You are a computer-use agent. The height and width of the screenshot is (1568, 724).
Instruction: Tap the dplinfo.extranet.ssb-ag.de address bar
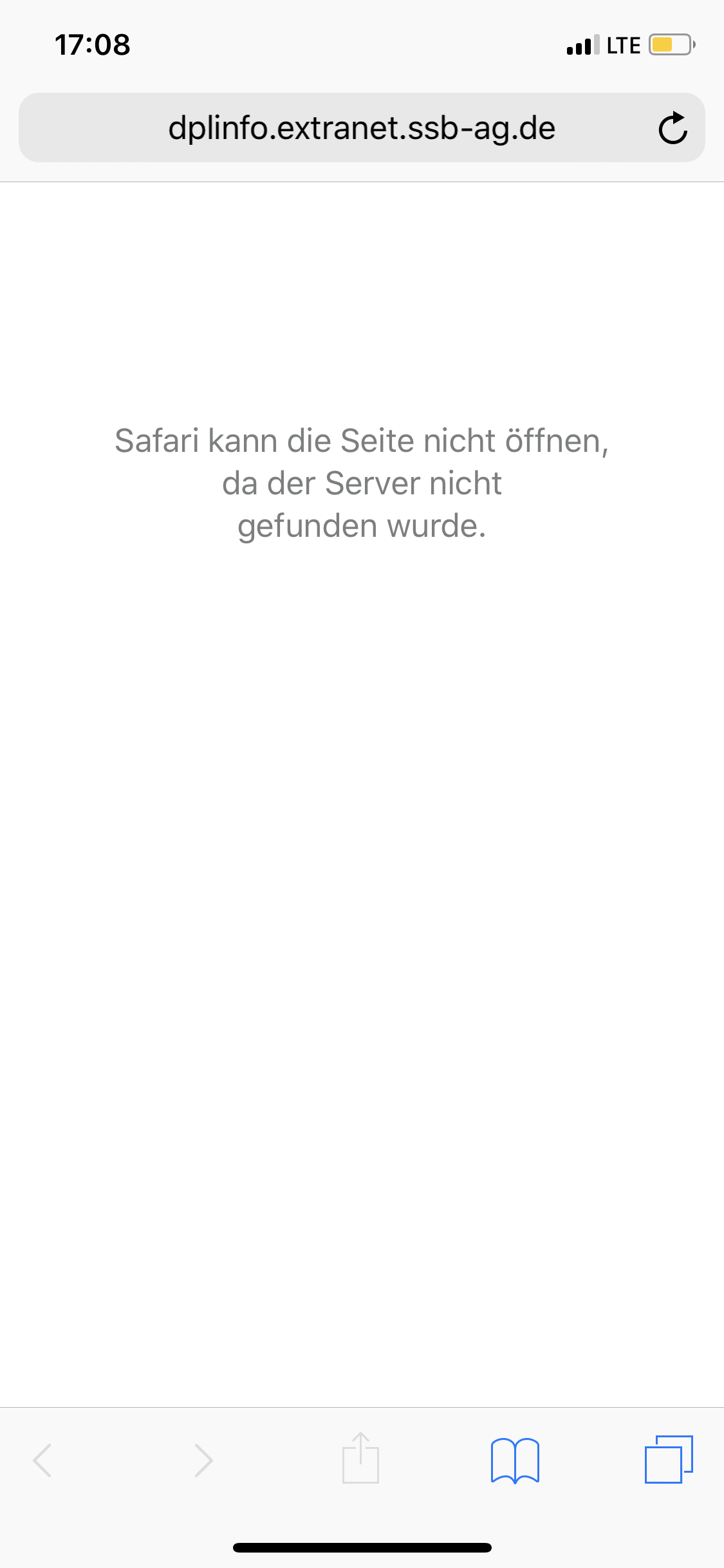(362, 127)
